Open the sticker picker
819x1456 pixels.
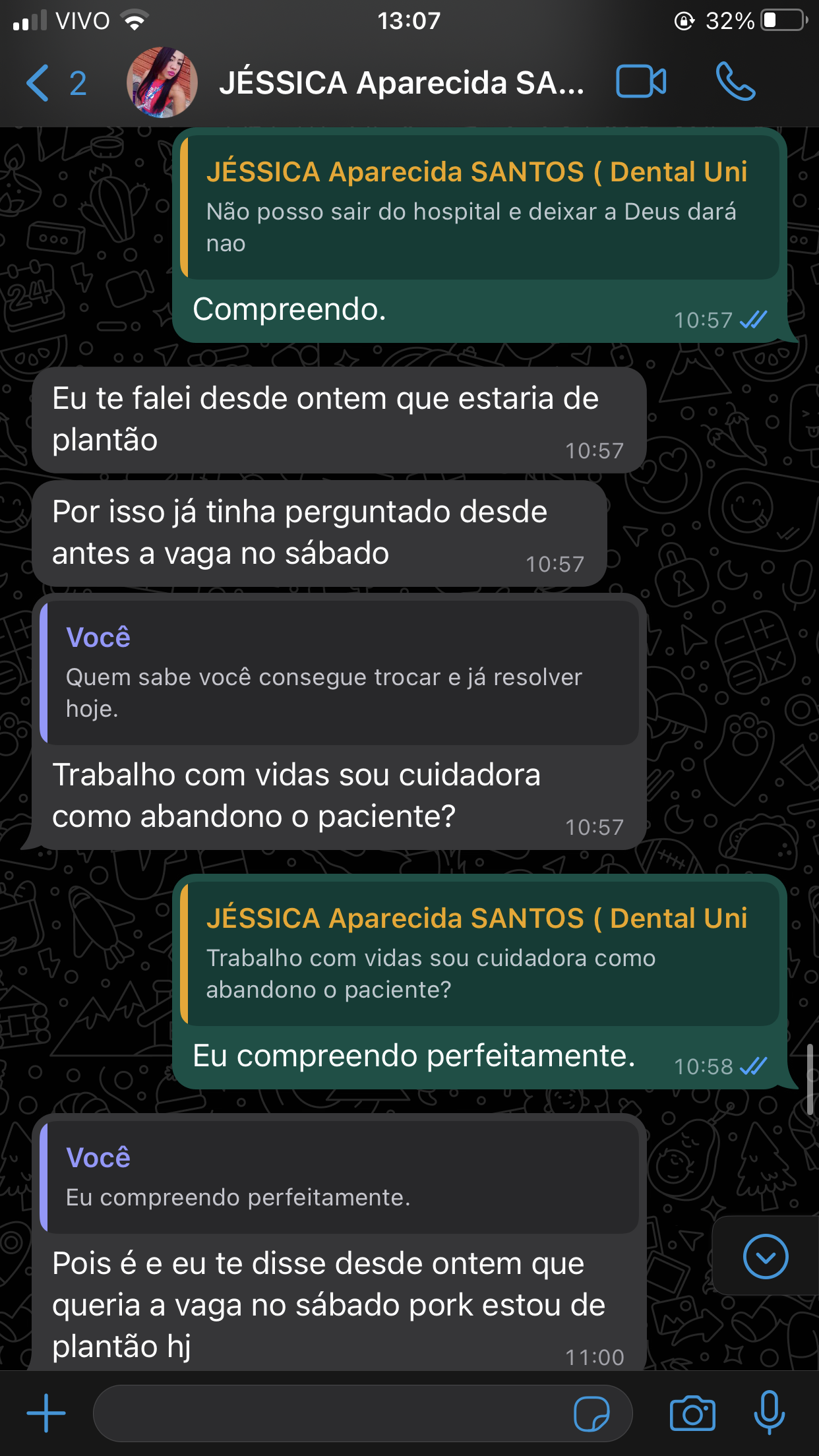[x=591, y=1413]
